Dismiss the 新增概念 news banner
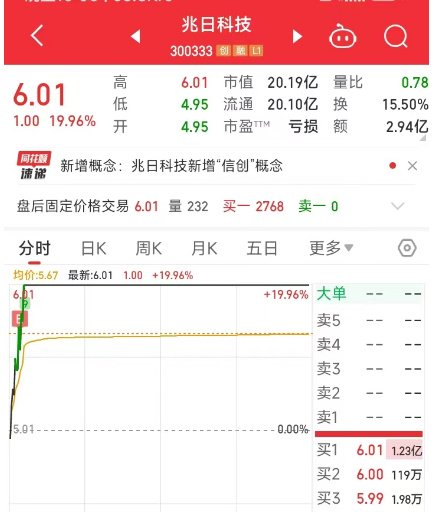The height and width of the screenshot is (512, 435). [x=413, y=166]
